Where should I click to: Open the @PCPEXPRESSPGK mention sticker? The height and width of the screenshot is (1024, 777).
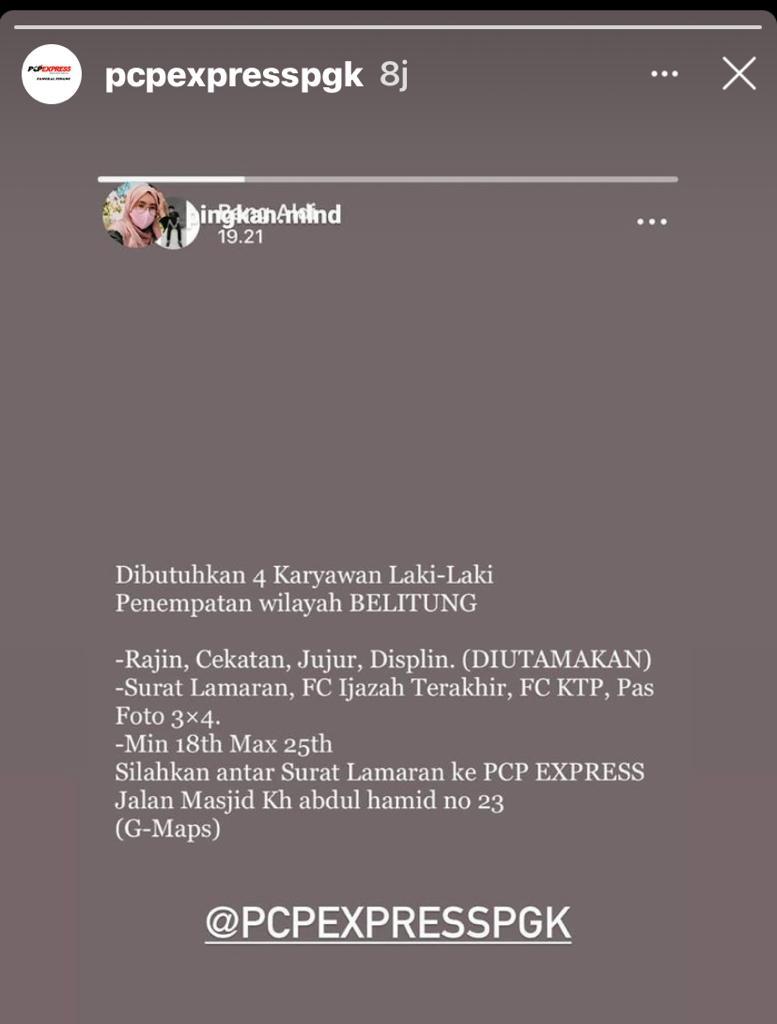(x=388, y=921)
